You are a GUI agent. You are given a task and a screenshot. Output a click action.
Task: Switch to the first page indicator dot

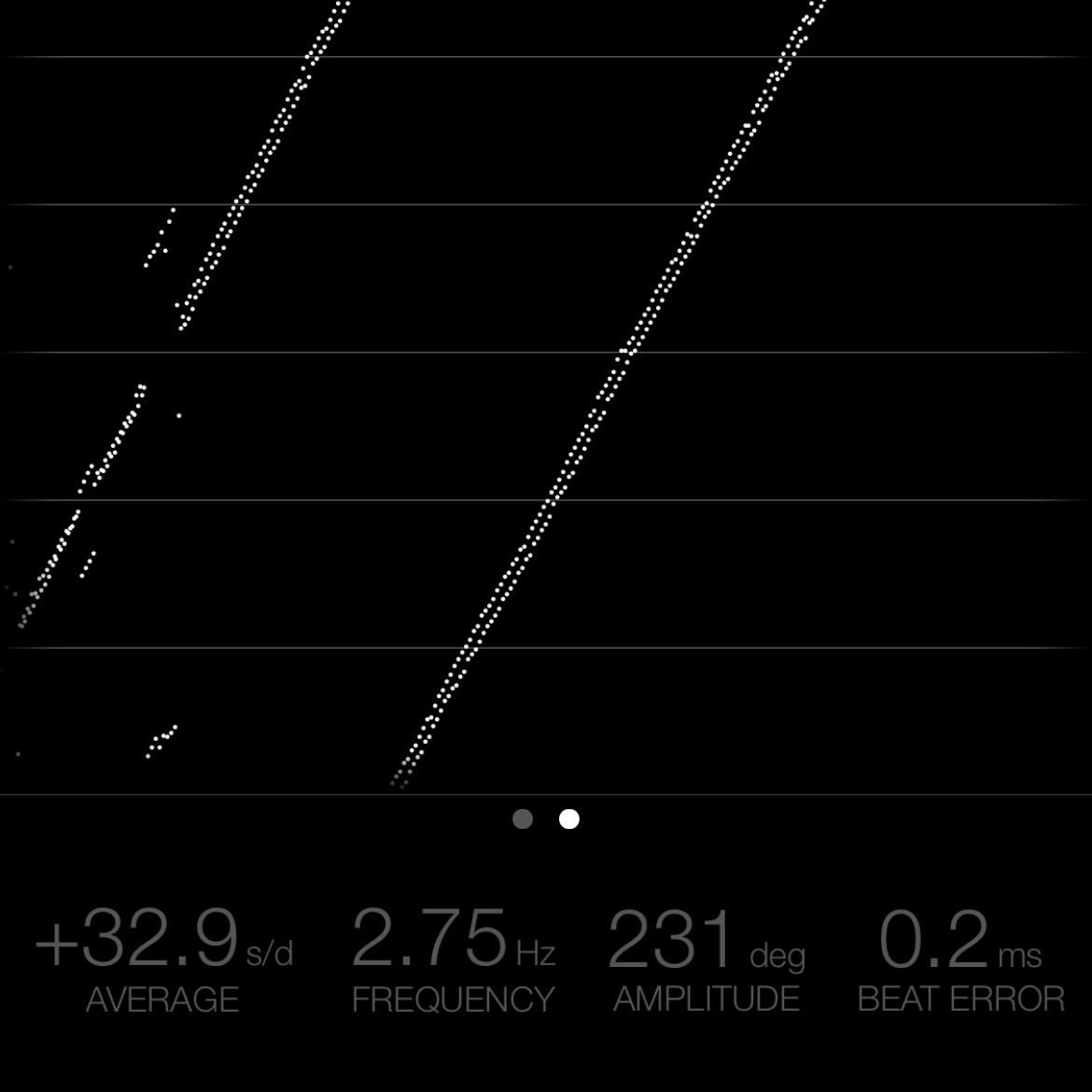523,819
